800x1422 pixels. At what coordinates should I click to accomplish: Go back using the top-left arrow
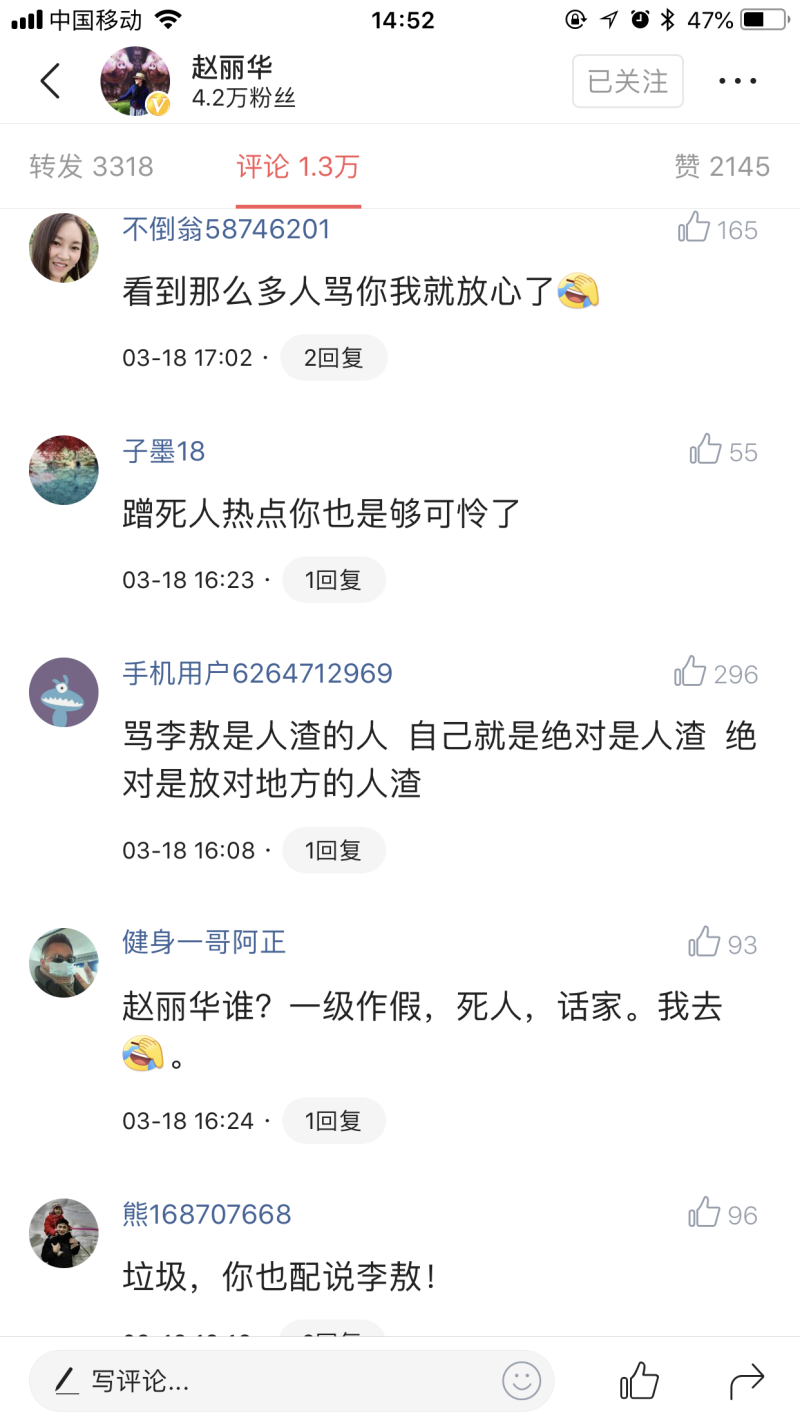tap(50, 81)
